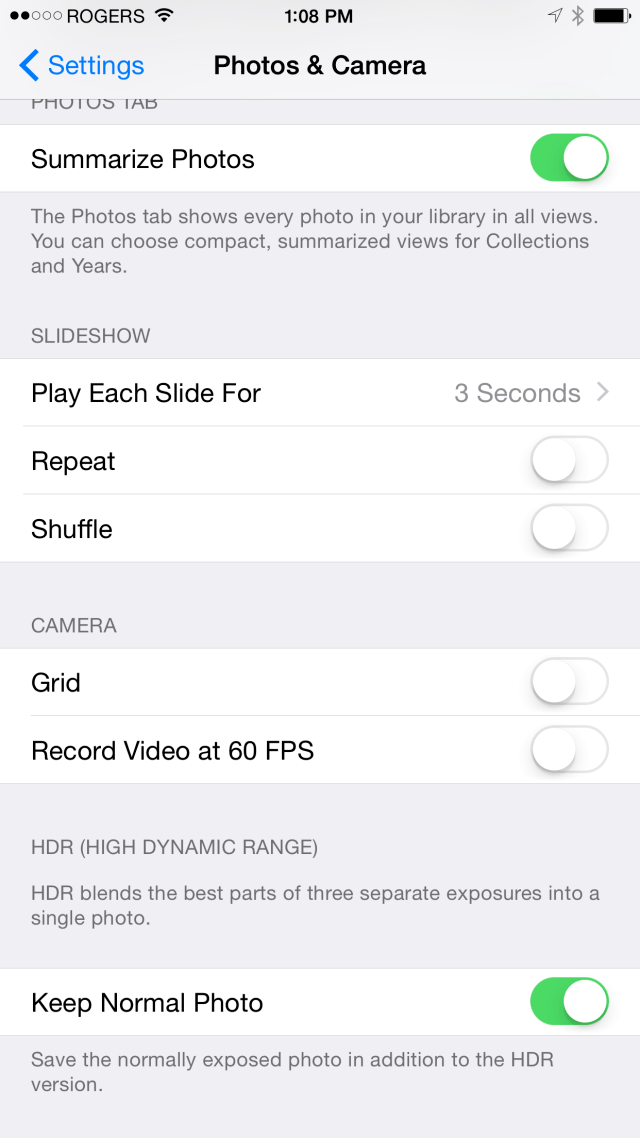Go back to Settings
The height and width of the screenshot is (1138, 640).
click(x=81, y=65)
